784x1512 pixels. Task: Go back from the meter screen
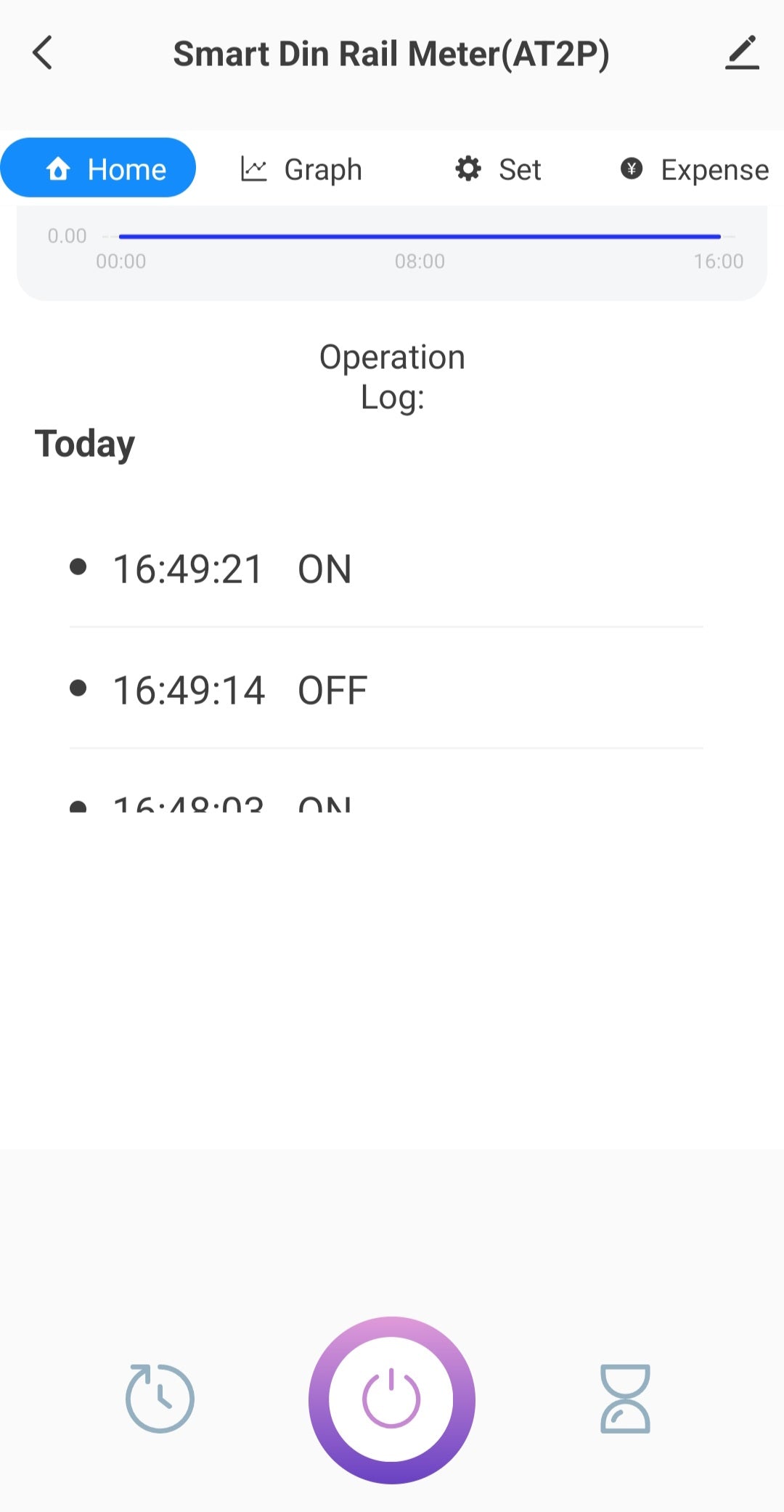coord(43,53)
